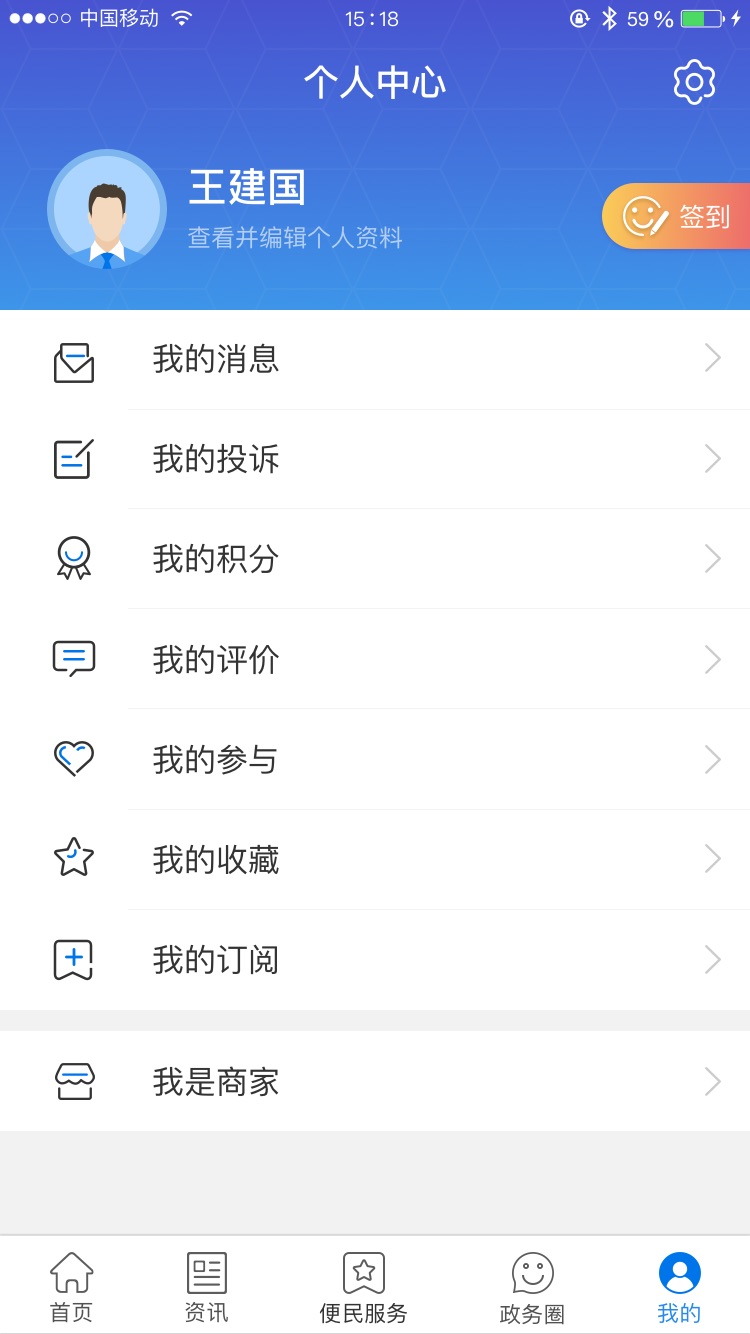The width and height of the screenshot is (750, 1334).
Task: Open the settings gear icon
Action: click(x=694, y=82)
